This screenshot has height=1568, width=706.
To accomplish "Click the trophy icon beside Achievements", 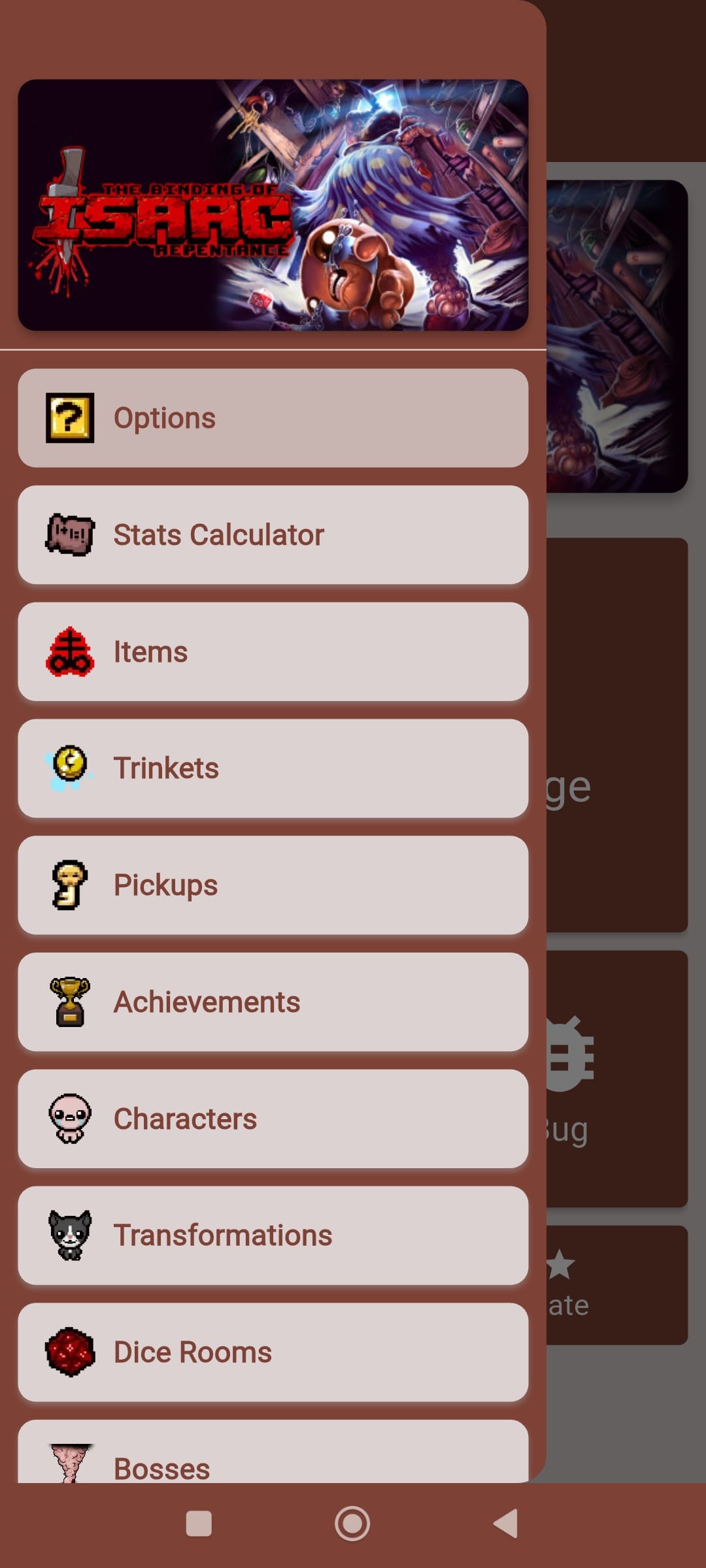I will (x=71, y=1000).
